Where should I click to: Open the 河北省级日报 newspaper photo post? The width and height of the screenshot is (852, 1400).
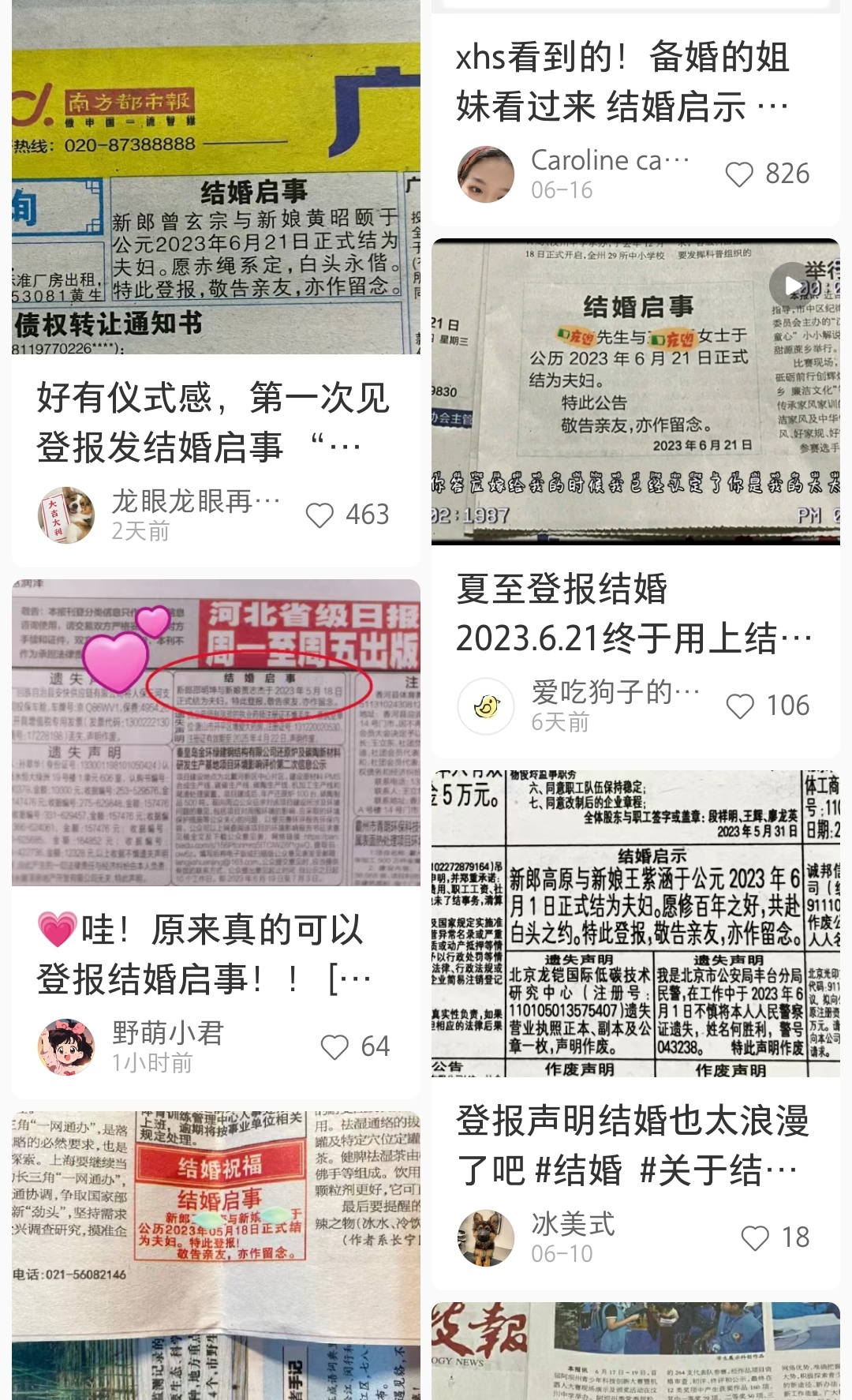coord(216,732)
